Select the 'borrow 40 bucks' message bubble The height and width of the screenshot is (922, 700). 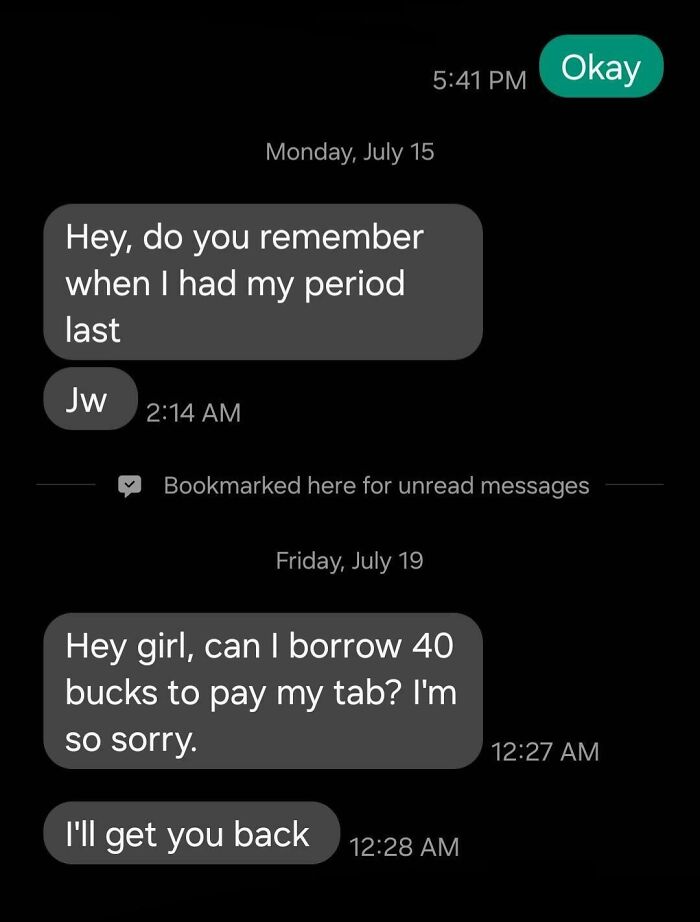262,691
